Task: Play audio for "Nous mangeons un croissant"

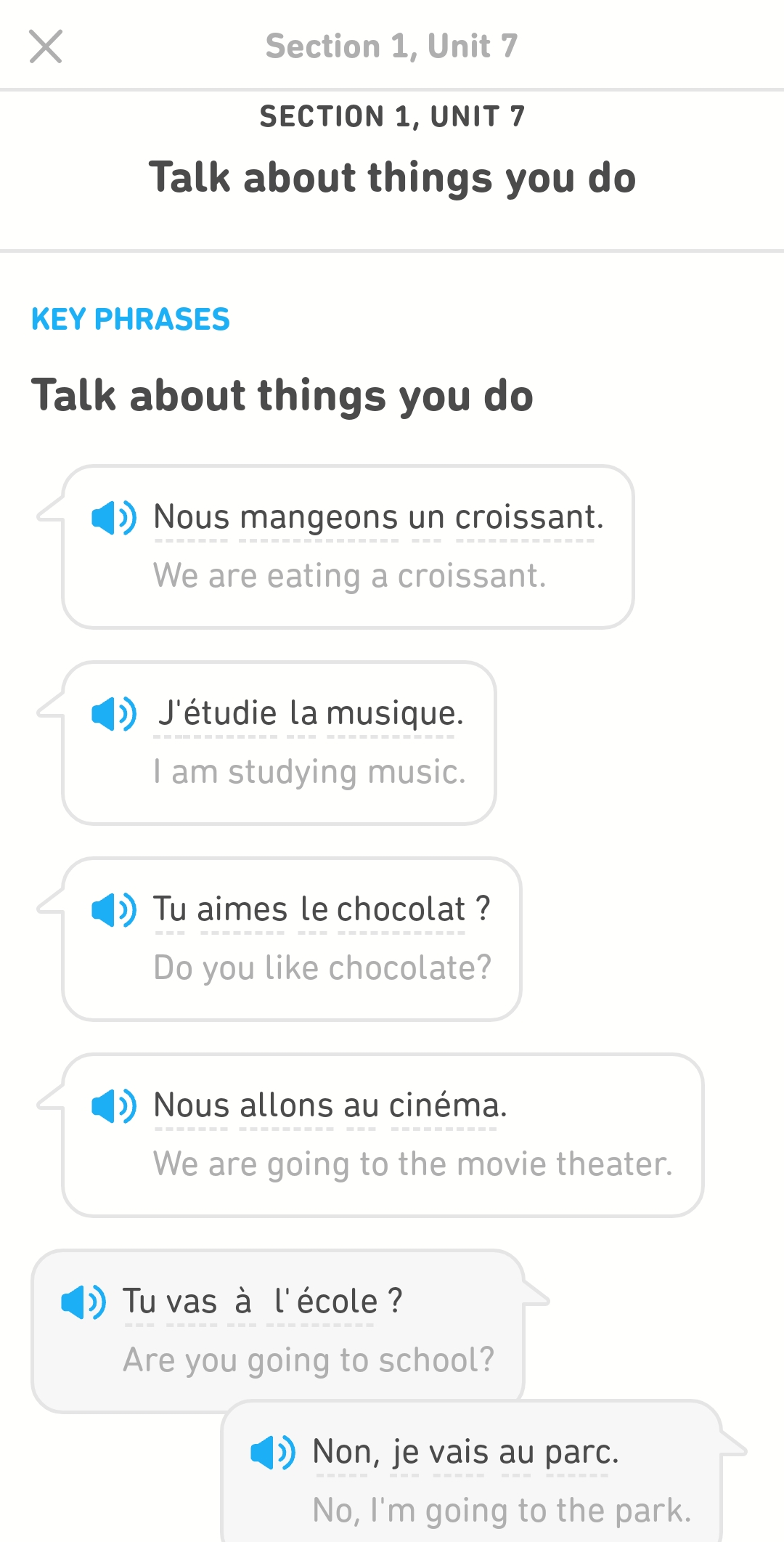Action: pyautogui.click(x=114, y=518)
